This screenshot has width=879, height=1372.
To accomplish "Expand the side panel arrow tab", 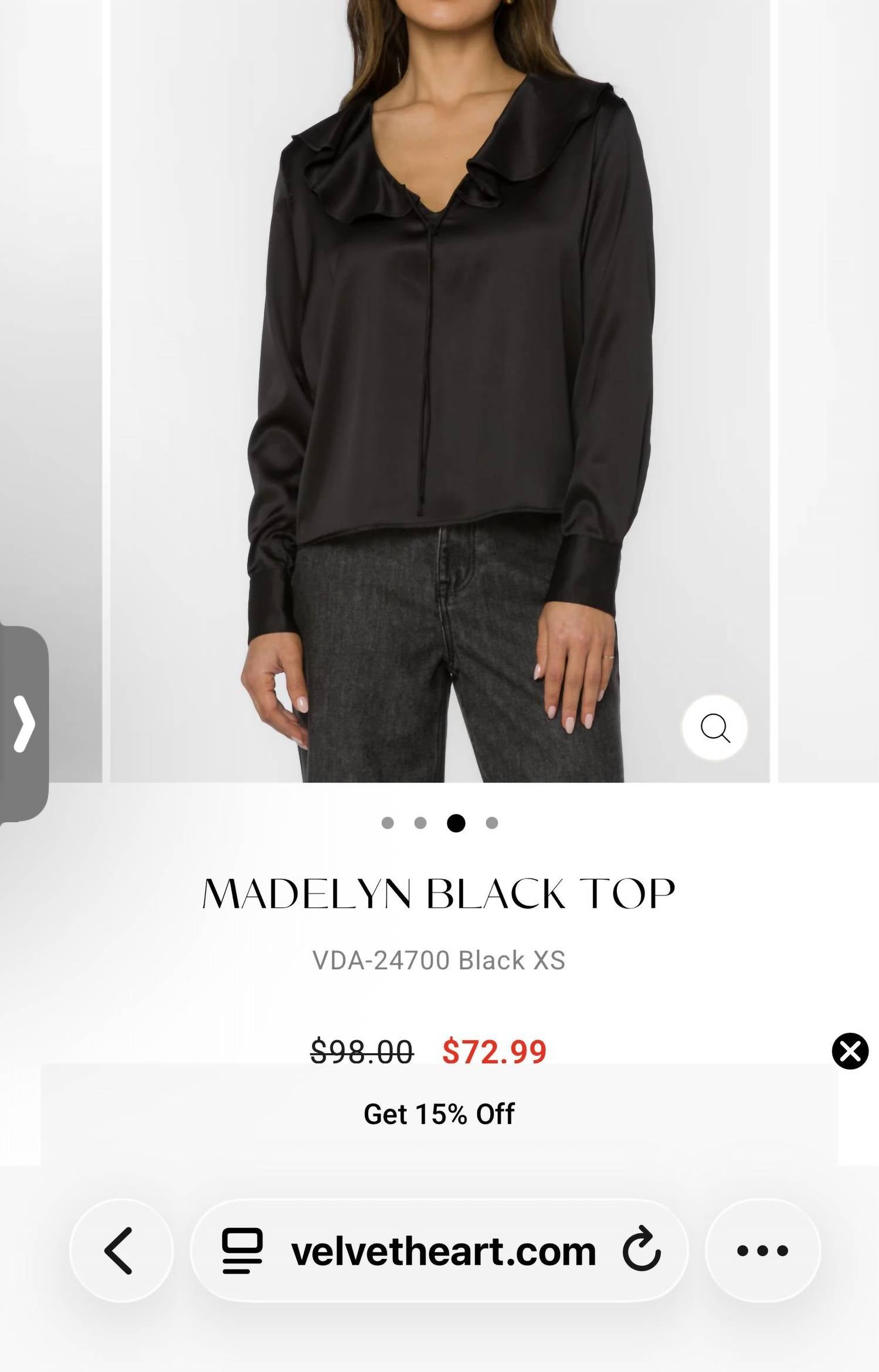I will 23,723.
